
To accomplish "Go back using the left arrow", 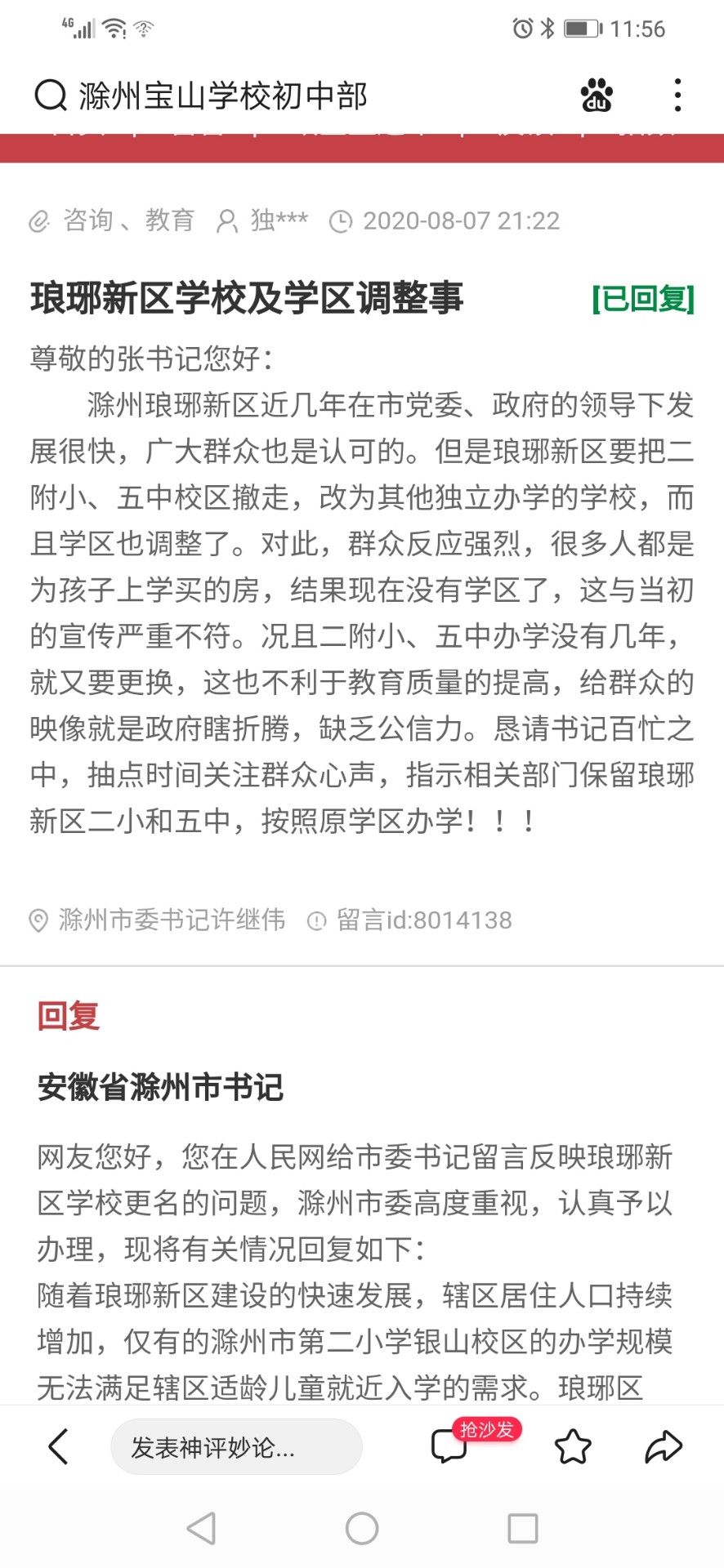I will click(58, 1447).
